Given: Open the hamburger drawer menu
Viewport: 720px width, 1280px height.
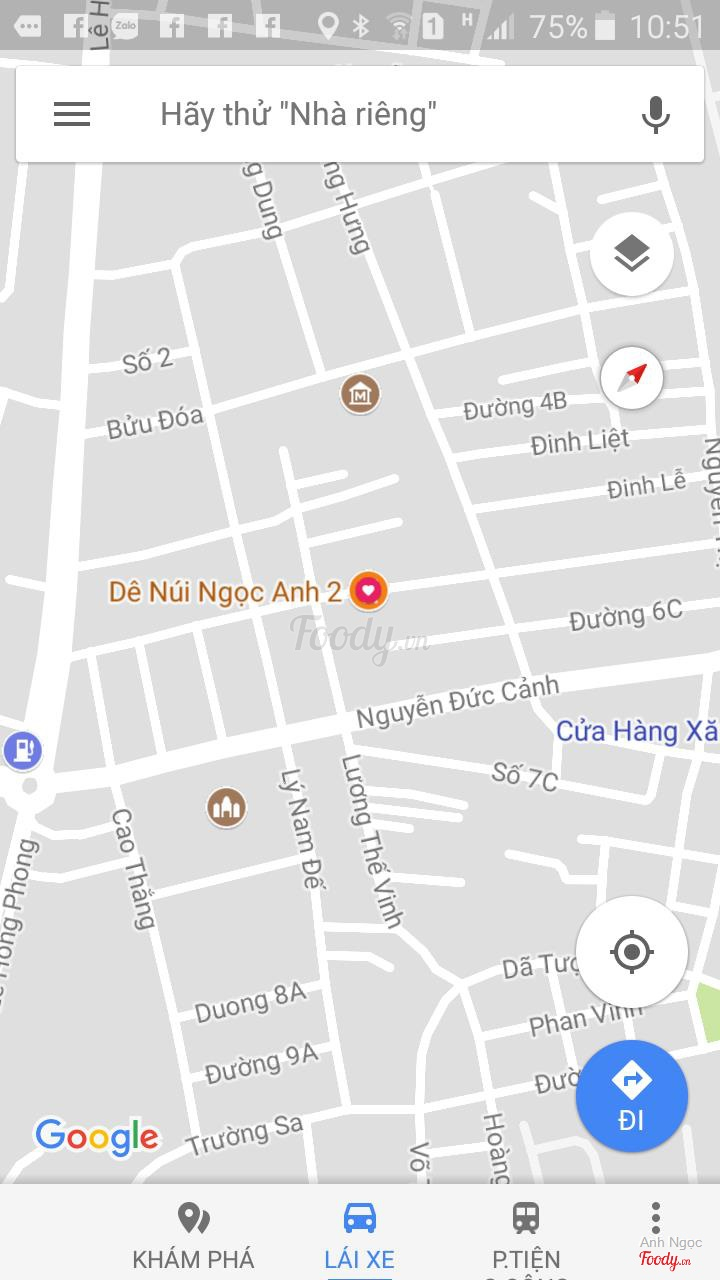Looking at the screenshot, I should click(x=72, y=114).
